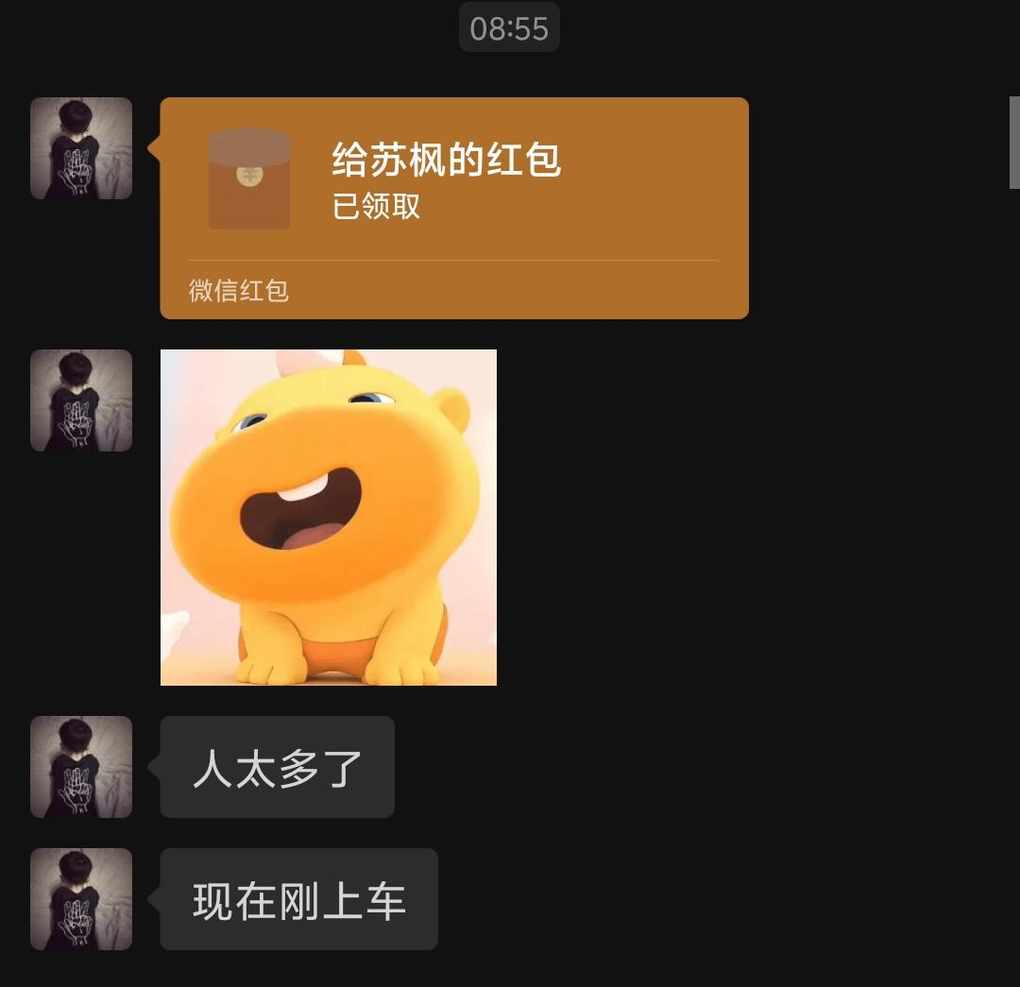The height and width of the screenshot is (987, 1020).
Task: View the yellow cartoon sticker image
Action: [328, 517]
